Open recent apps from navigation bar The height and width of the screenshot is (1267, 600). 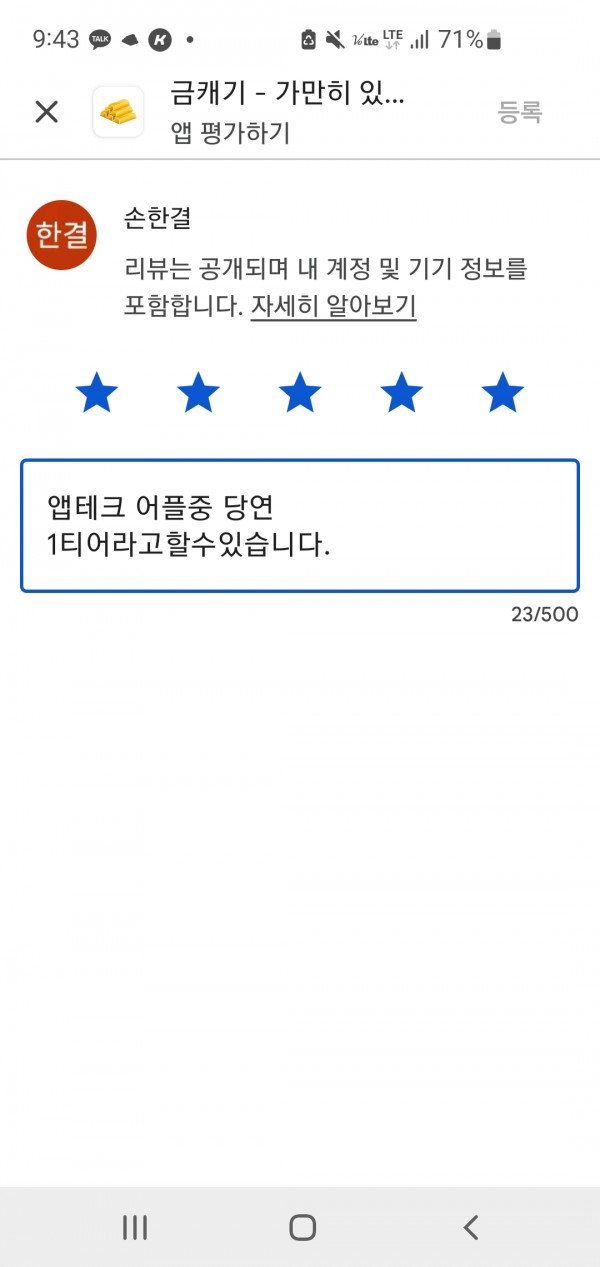pyautogui.click(x=134, y=1227)
